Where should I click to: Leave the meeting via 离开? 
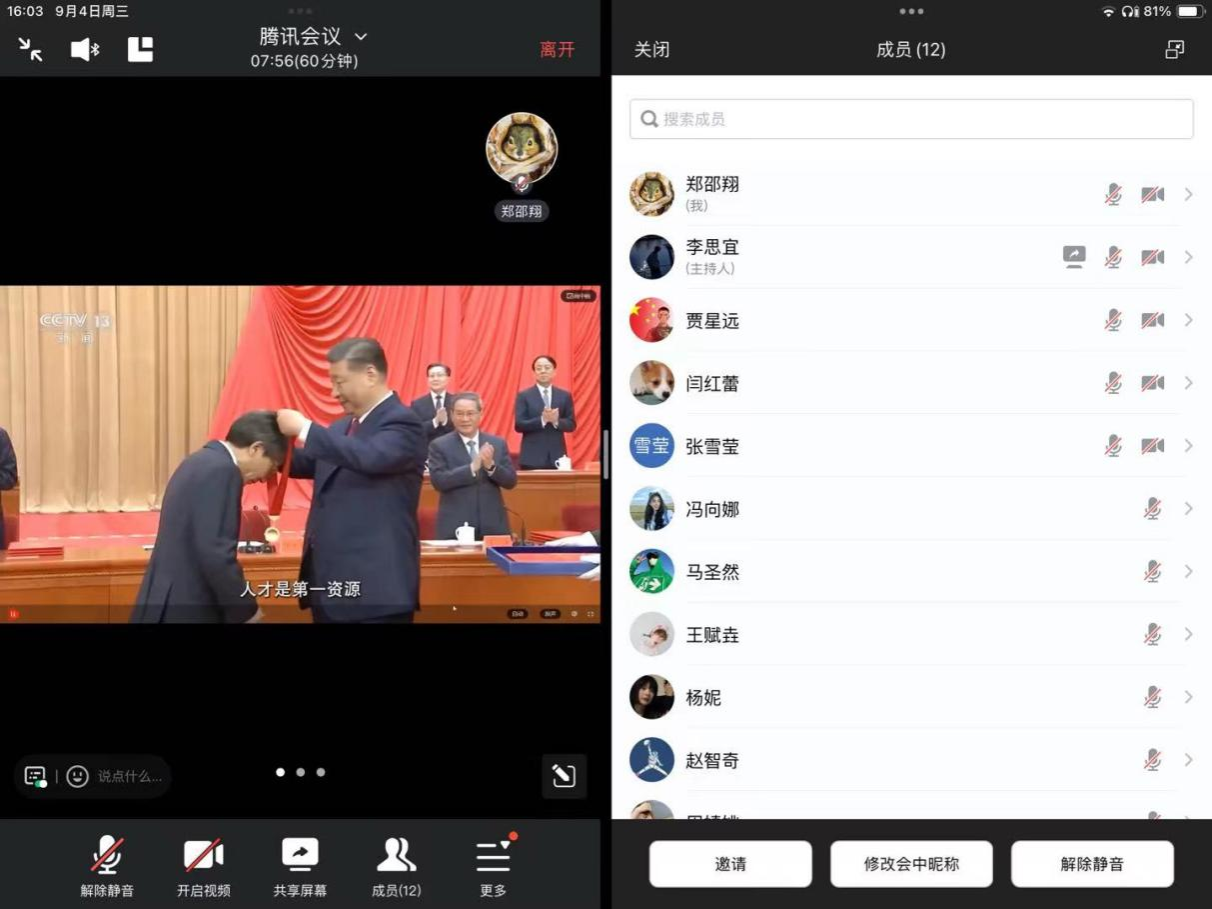click(x=557, y=49)
